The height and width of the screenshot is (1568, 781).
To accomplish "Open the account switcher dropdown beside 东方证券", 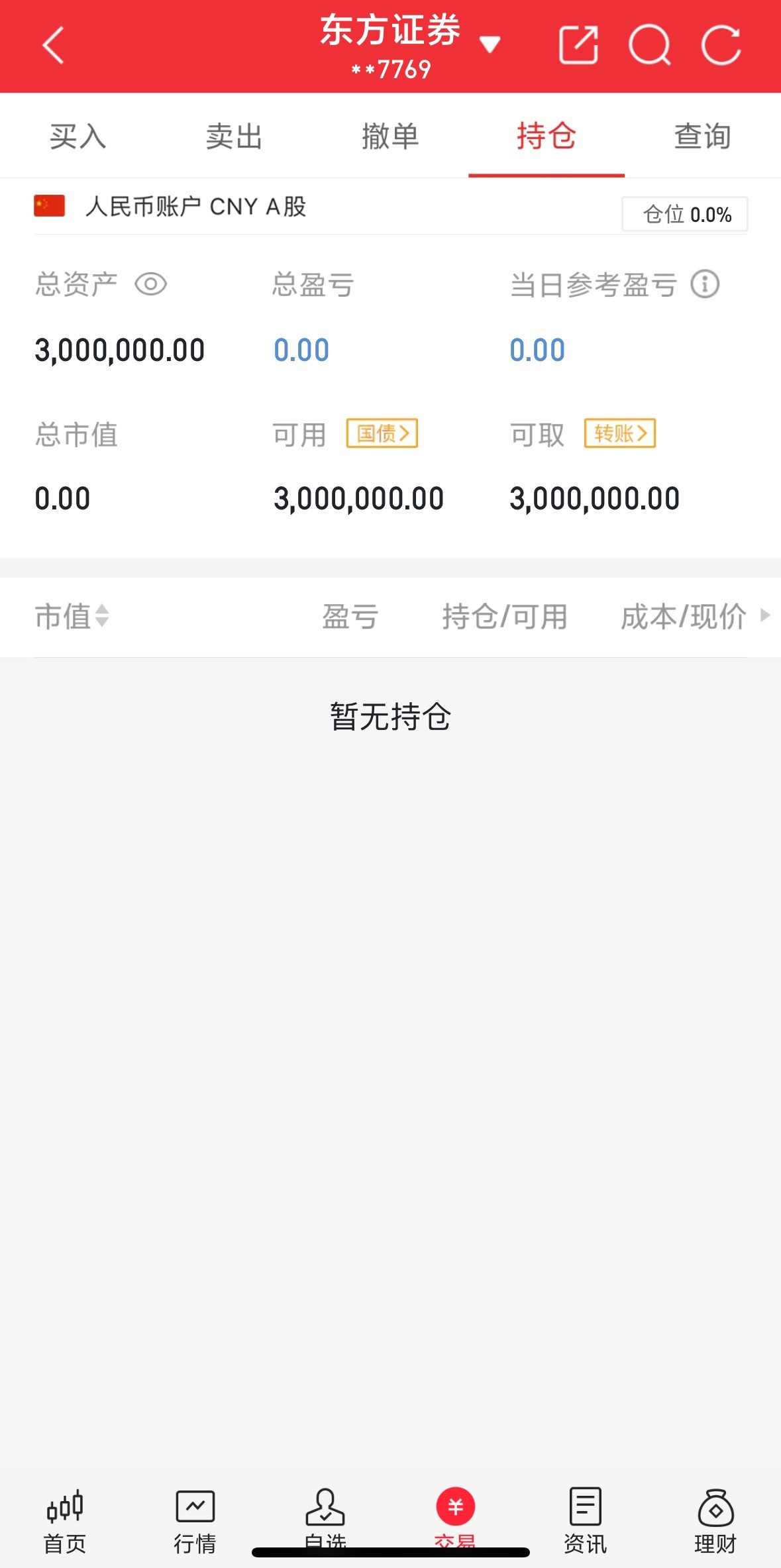I will [490, 44].
